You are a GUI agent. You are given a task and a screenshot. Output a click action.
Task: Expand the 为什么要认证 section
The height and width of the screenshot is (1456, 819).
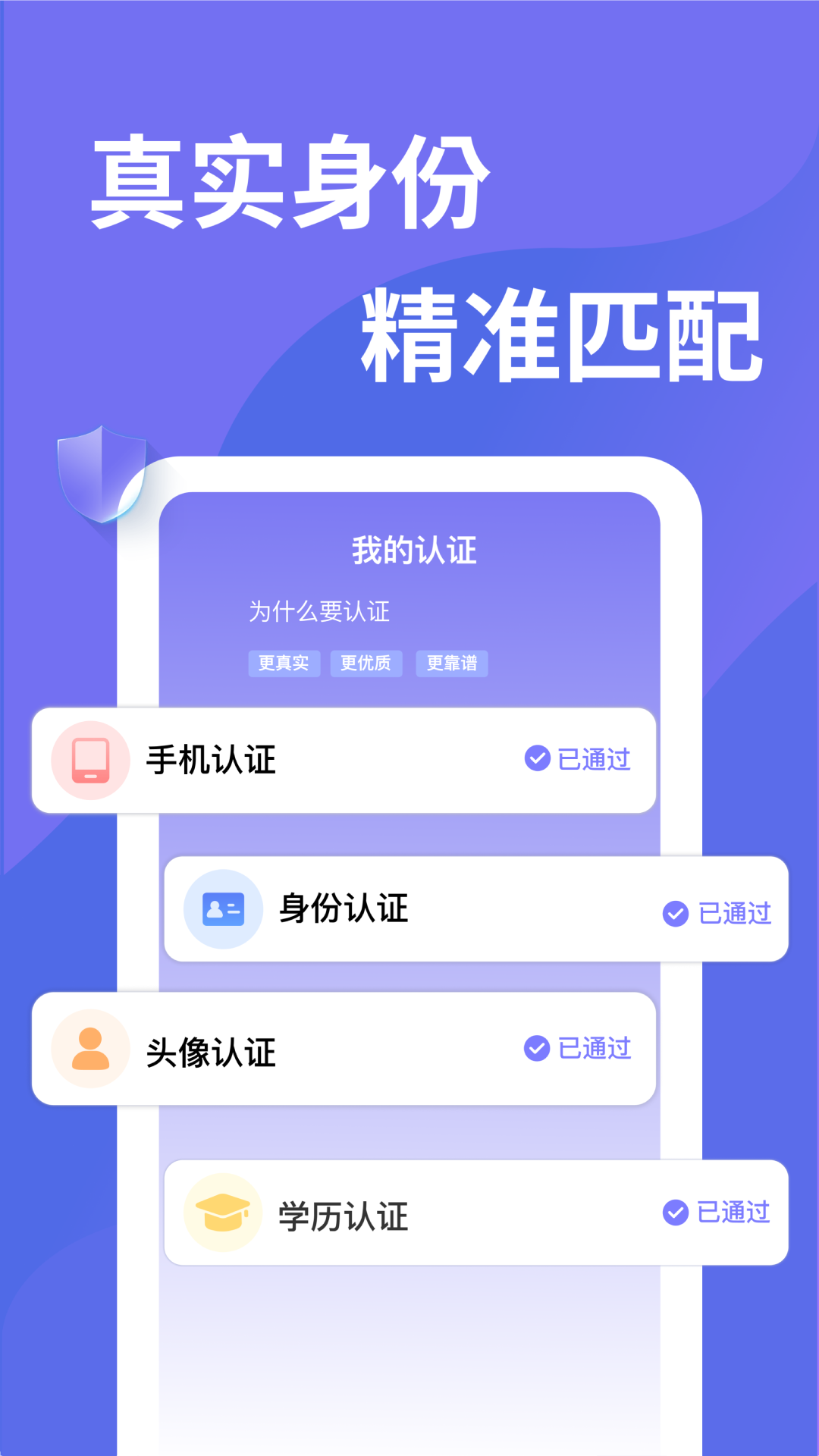[x=318, y=613]
